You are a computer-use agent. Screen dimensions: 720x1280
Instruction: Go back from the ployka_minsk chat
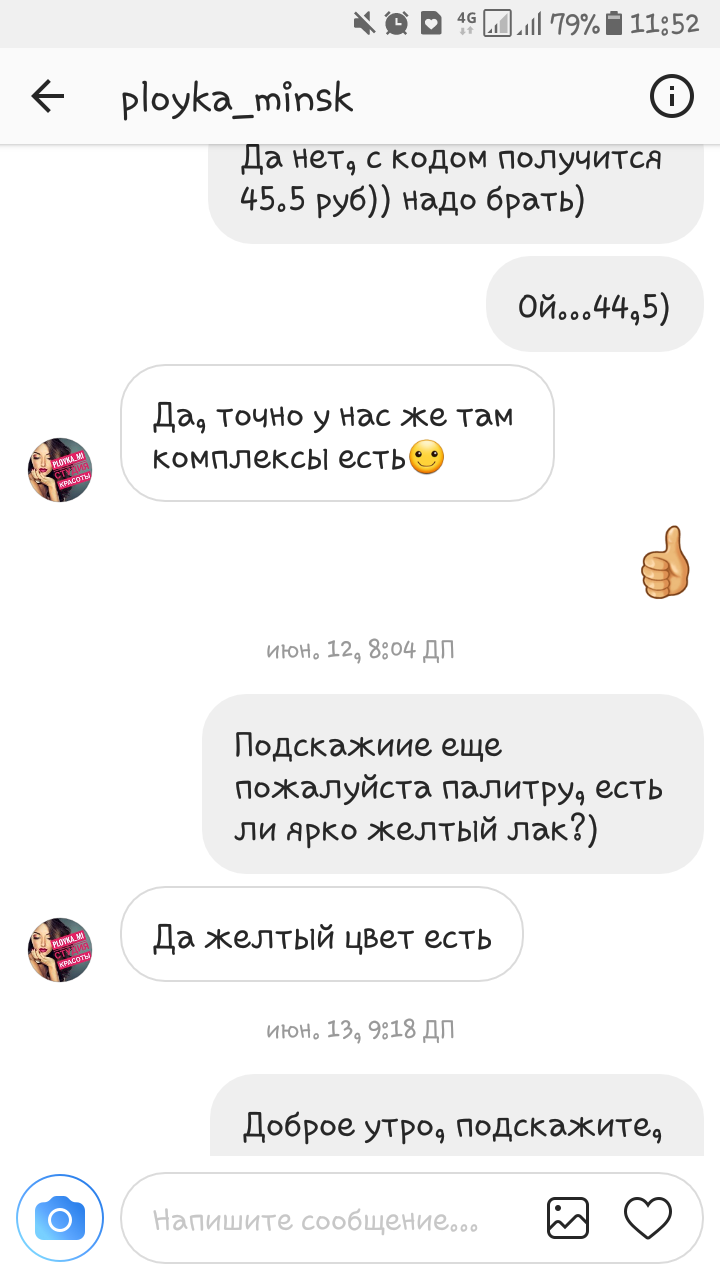tap(47, 97)
